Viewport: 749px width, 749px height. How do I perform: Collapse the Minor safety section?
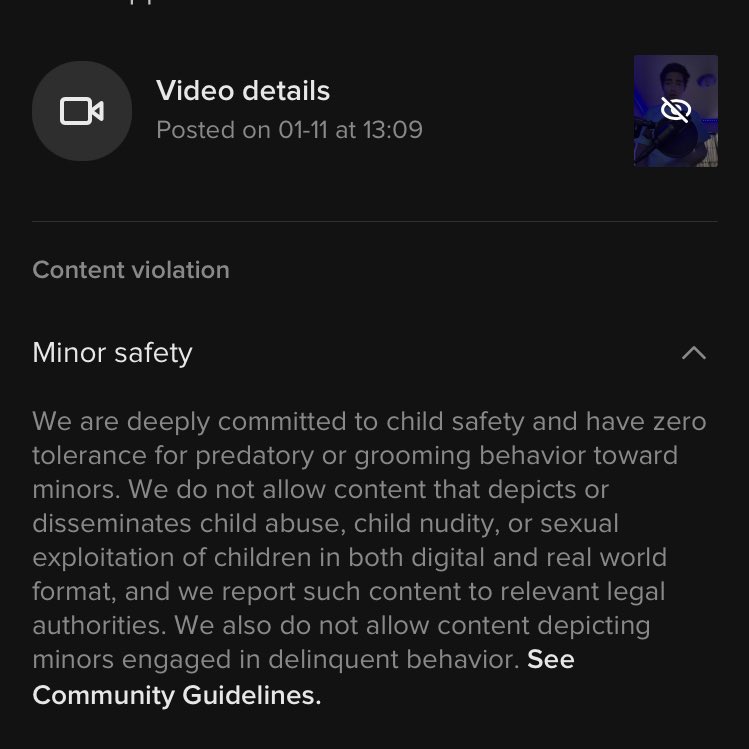(x=693, y=353)
